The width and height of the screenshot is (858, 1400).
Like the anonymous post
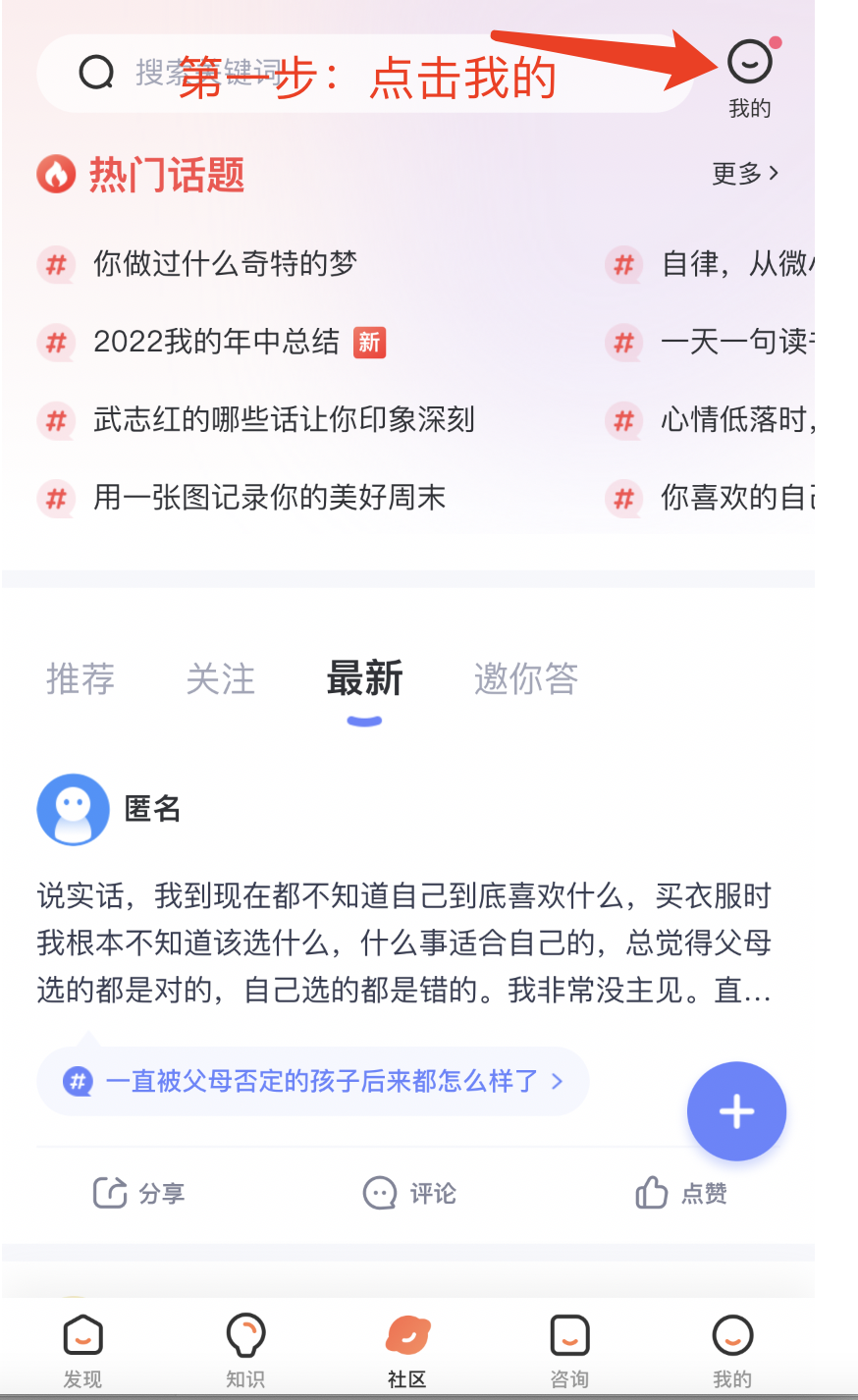tap(680, 1193)
